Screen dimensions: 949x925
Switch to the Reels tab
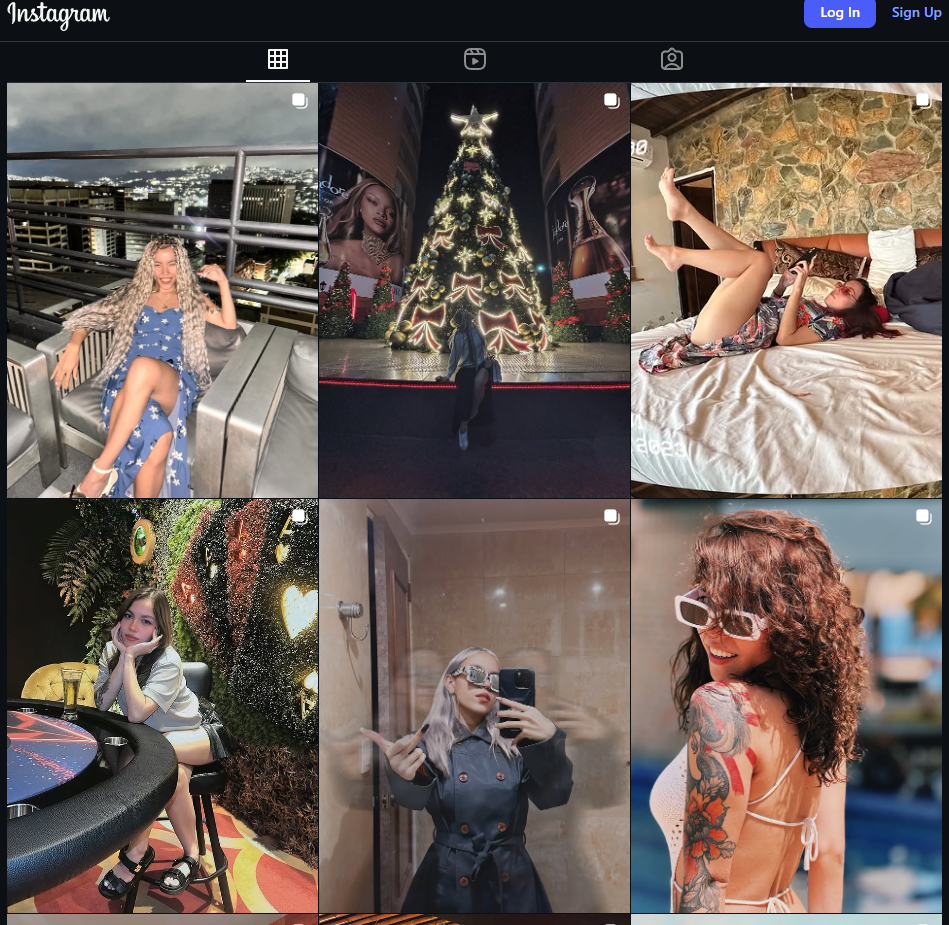[475, 60]
